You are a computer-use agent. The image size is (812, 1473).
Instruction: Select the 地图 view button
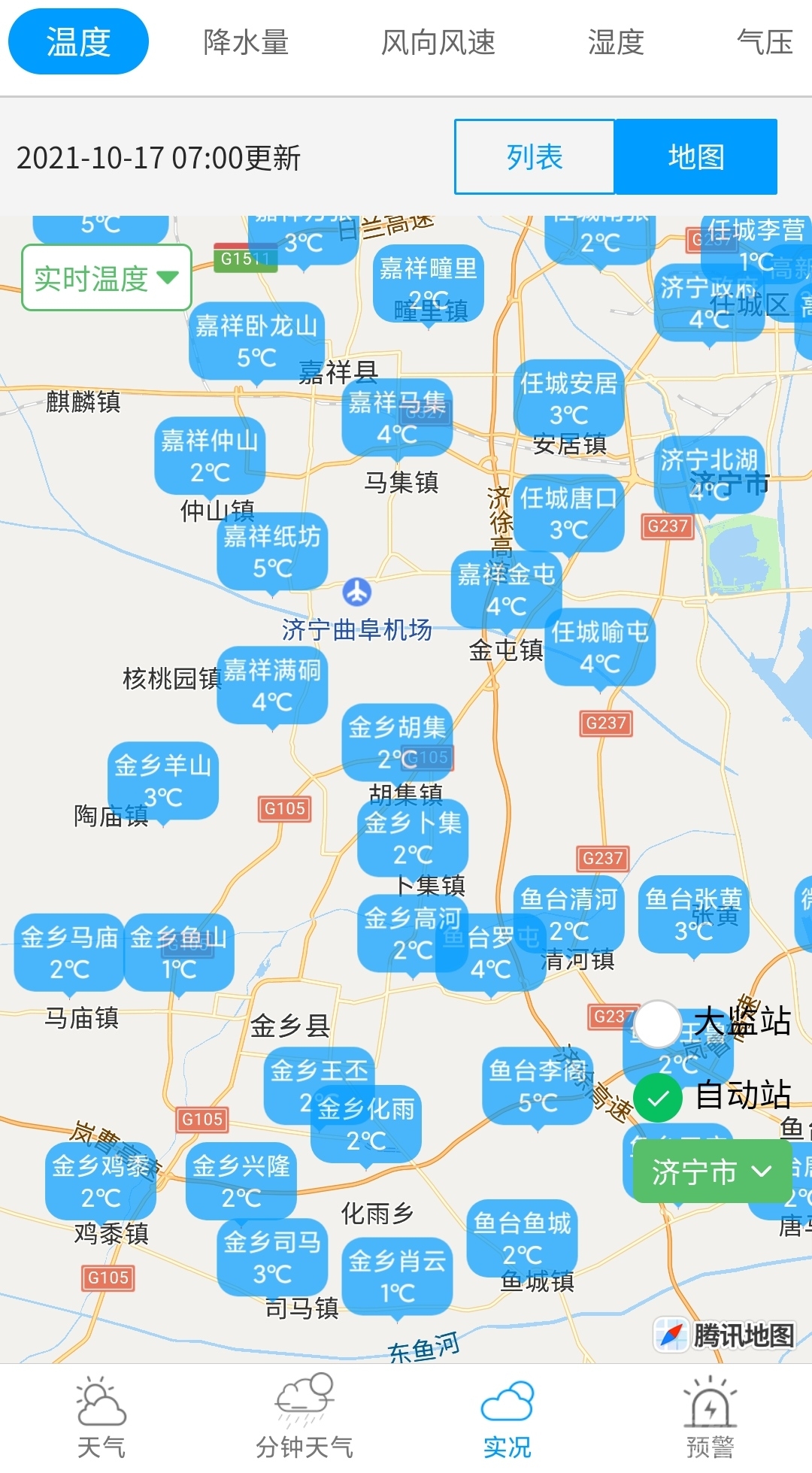(696, 157)
